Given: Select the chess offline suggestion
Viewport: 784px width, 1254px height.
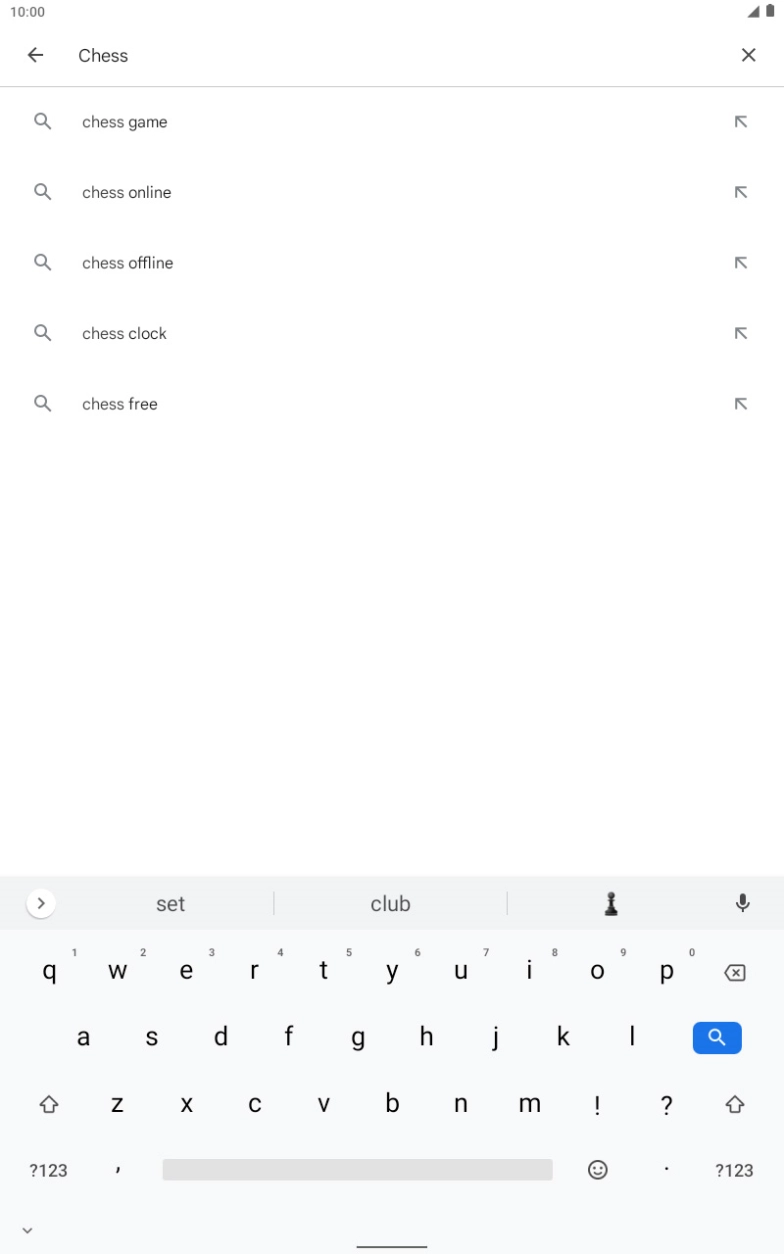Looking at the screenshot, I should pos(127,262).
